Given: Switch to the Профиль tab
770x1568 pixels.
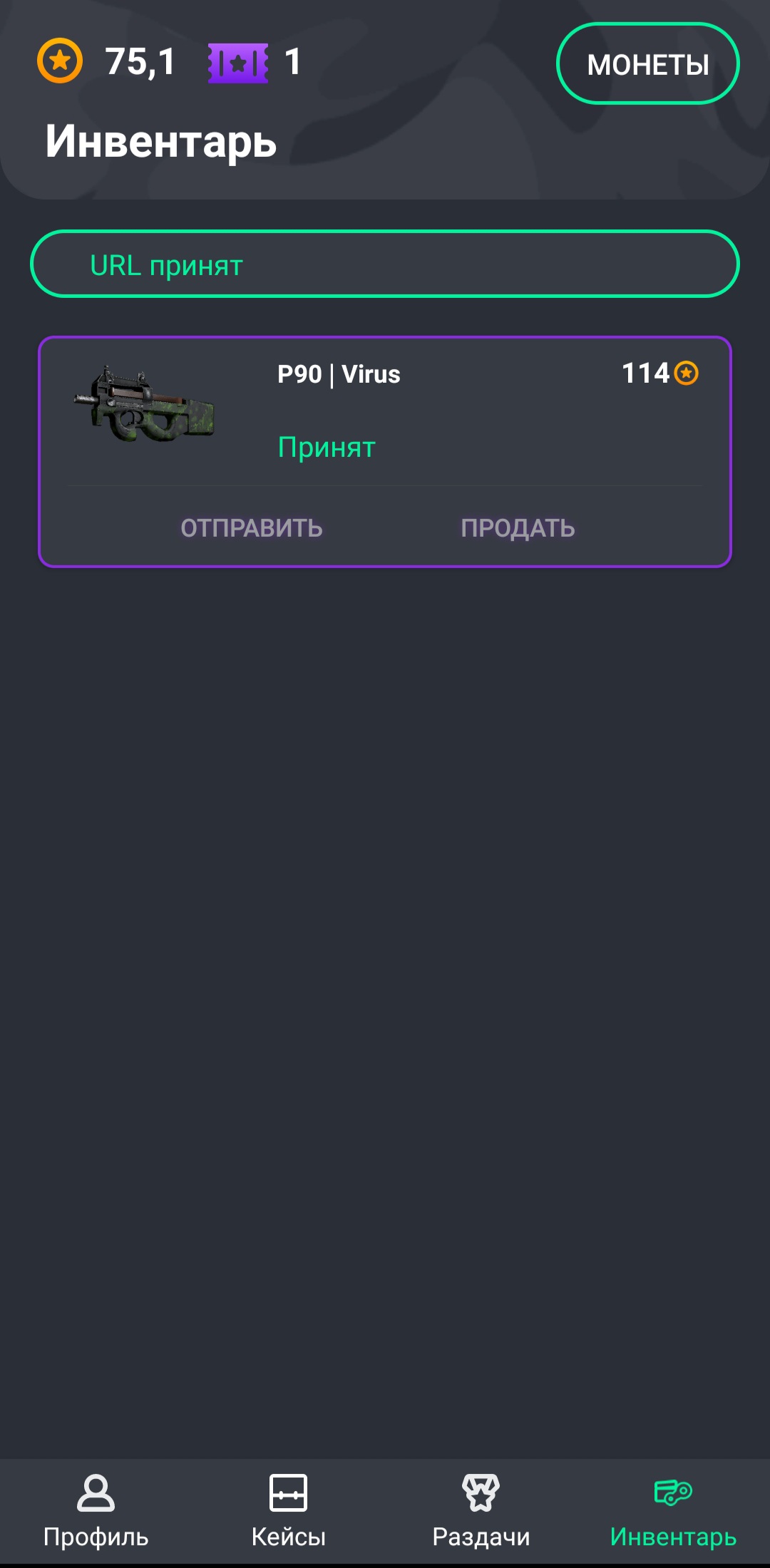Looking at the screenshot, I should 96,1511.
